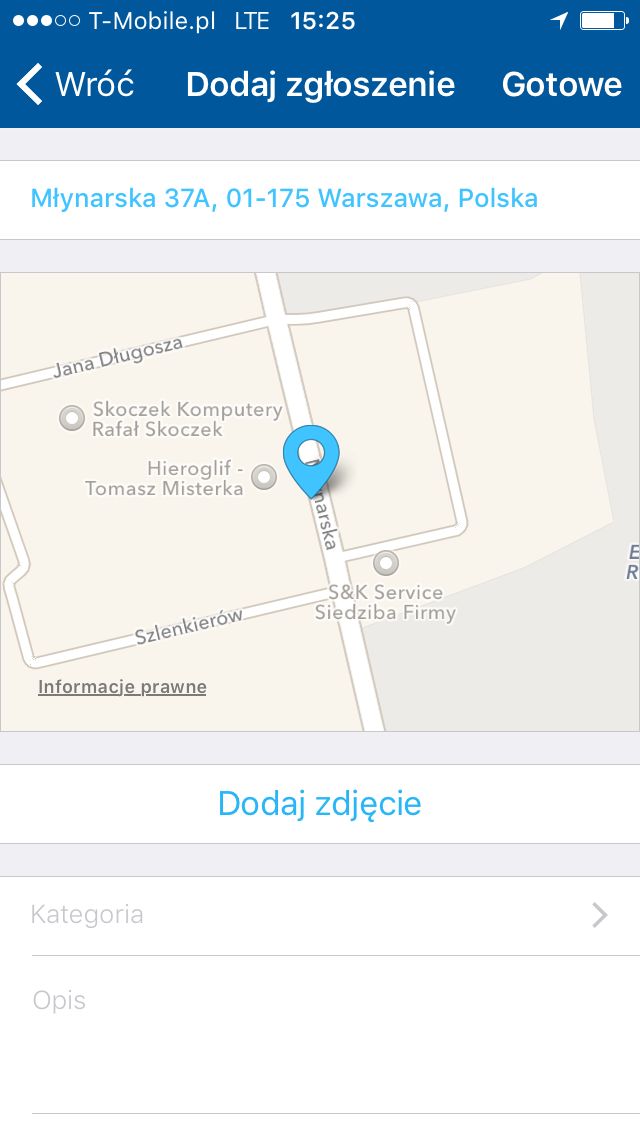
Task: Select the Hieroglif - Tomasz Misterka marker
Action: pyautogui.click(x=264, y=477)
